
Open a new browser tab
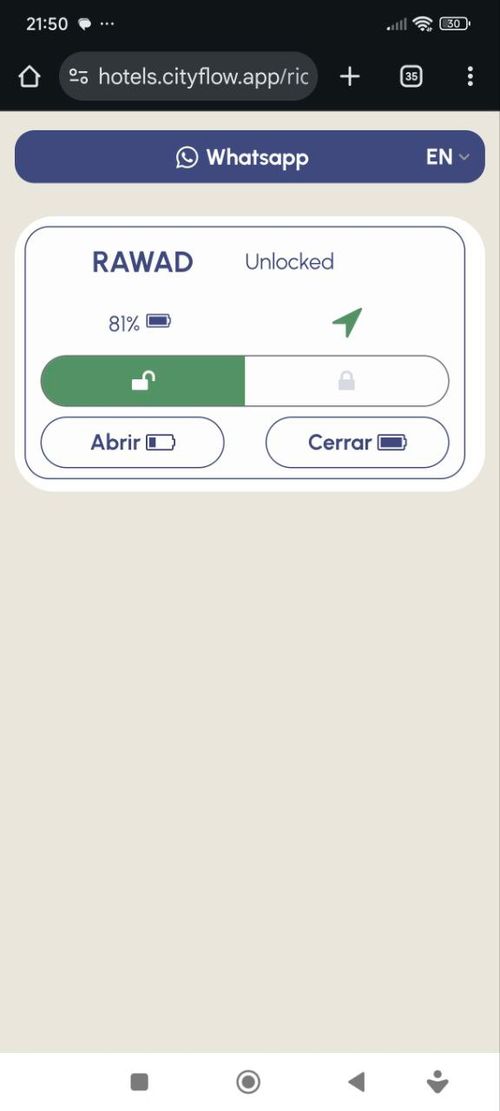coord(350,77)
